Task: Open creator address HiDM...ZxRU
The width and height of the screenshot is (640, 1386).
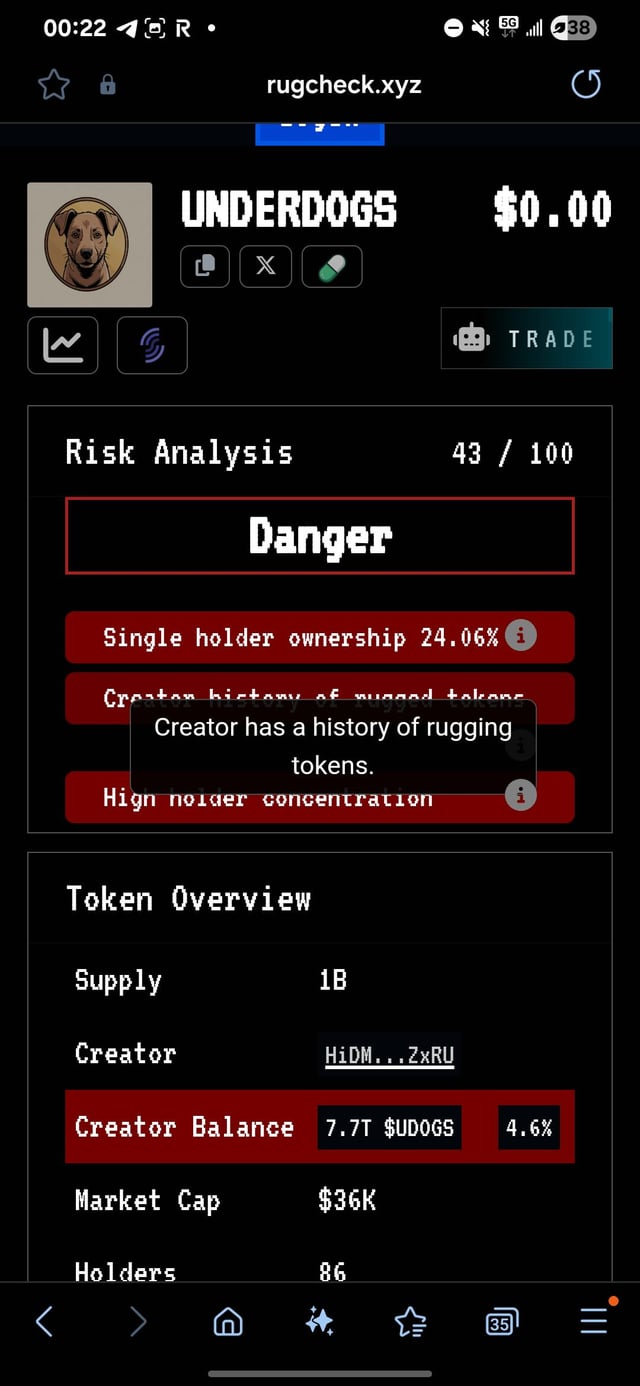Action: point(389,1055)
